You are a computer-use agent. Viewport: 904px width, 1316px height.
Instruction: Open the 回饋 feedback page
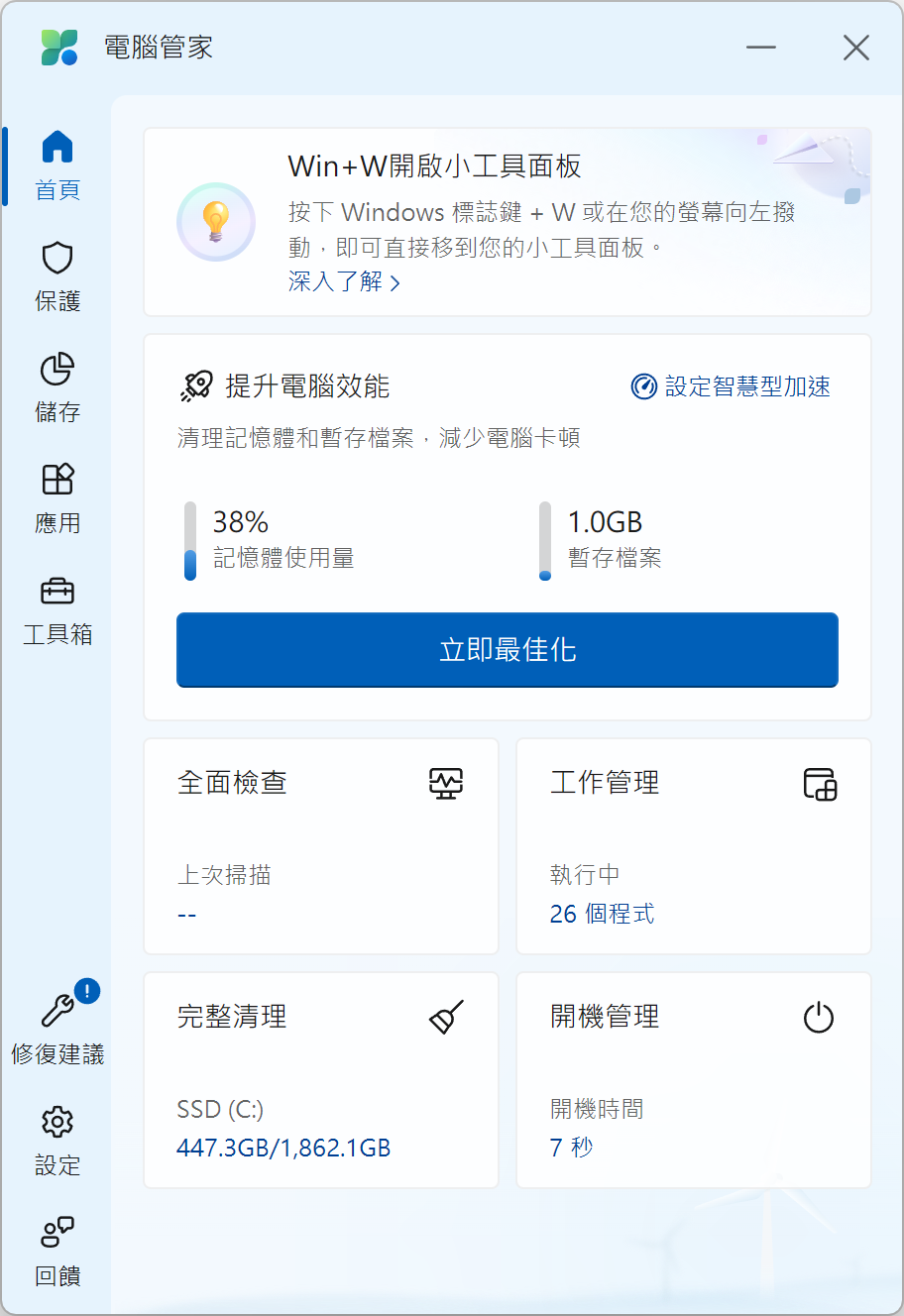pyautogui.click(x=57, y=1251)
